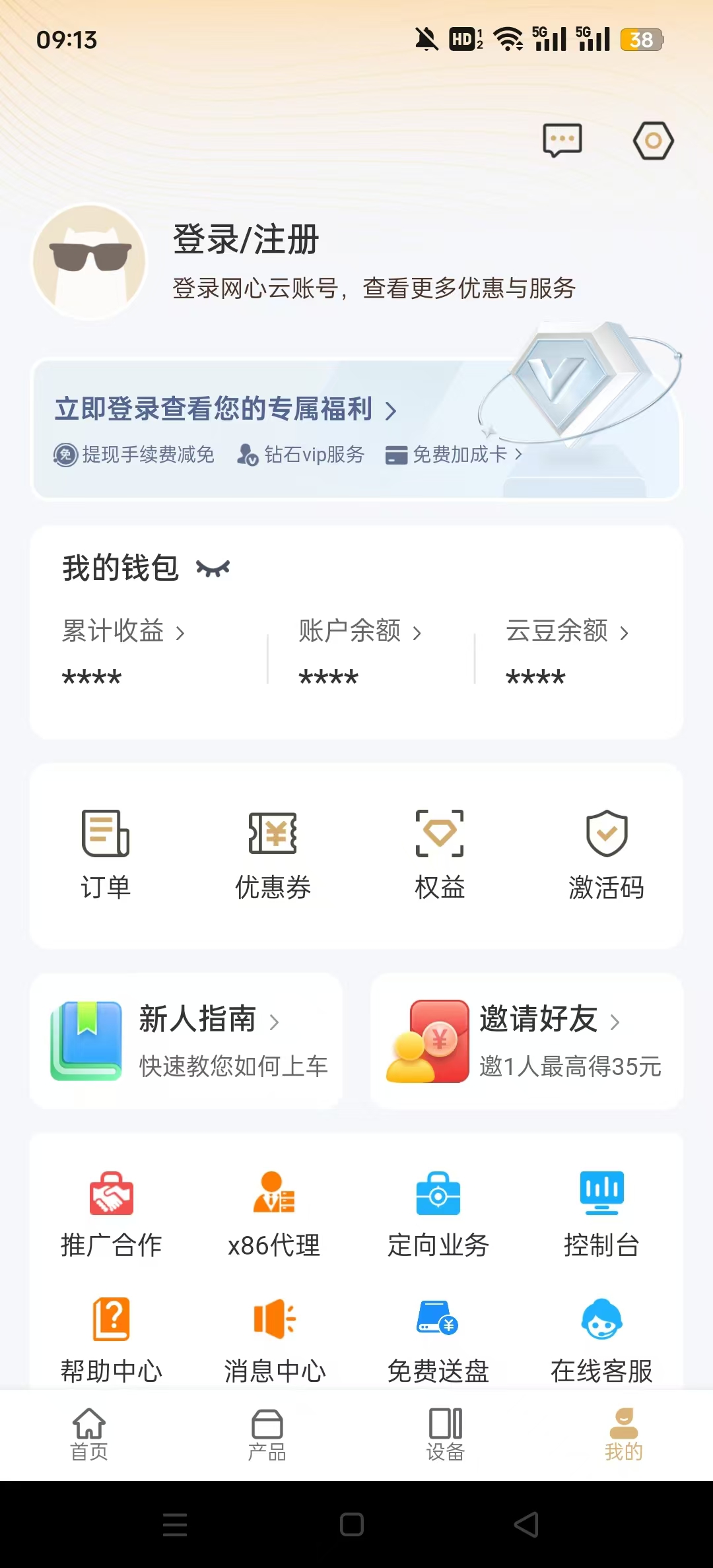Tap 登录/注册 to sign in

click(x=246, y=239)
